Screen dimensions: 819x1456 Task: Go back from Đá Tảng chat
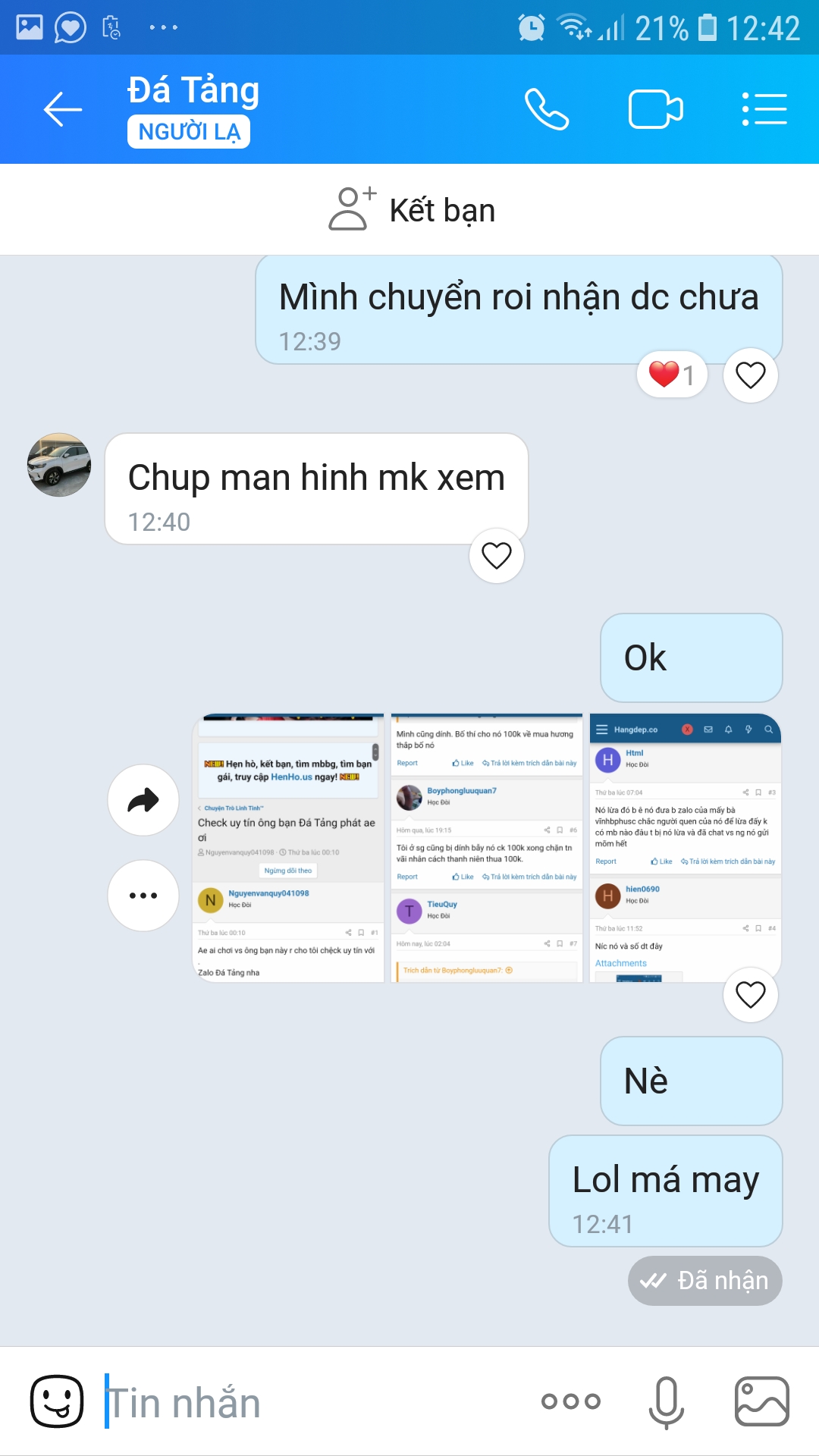point(62,109)
